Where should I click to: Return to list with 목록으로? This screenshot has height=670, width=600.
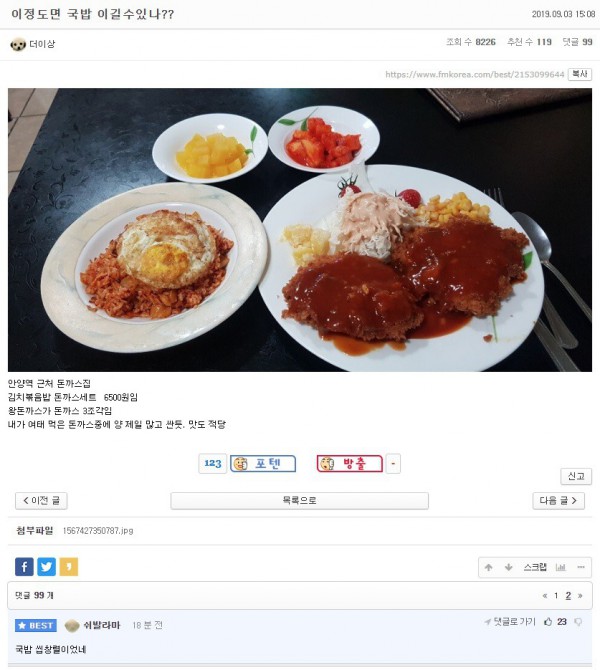click(x=300, y=501)
